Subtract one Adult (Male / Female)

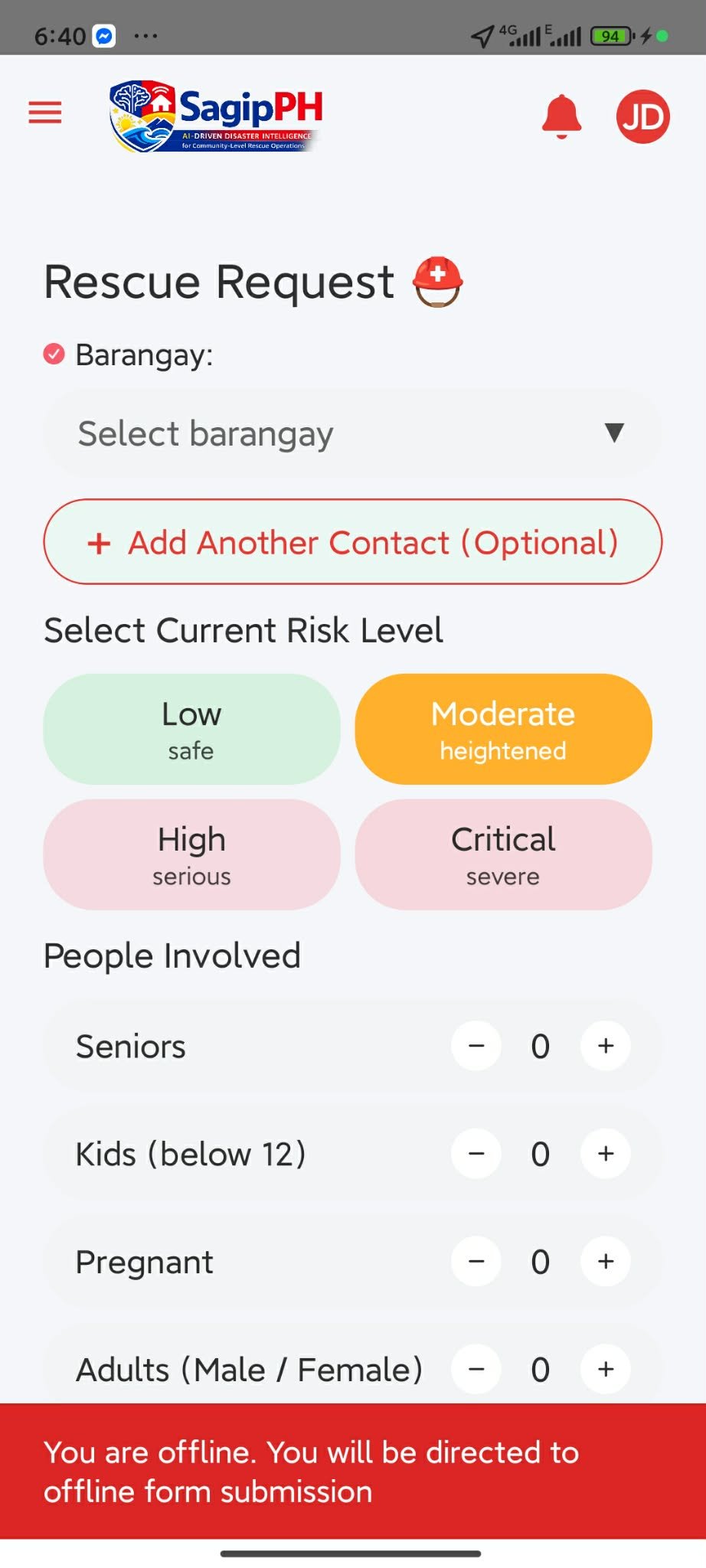coord(476,1369)
